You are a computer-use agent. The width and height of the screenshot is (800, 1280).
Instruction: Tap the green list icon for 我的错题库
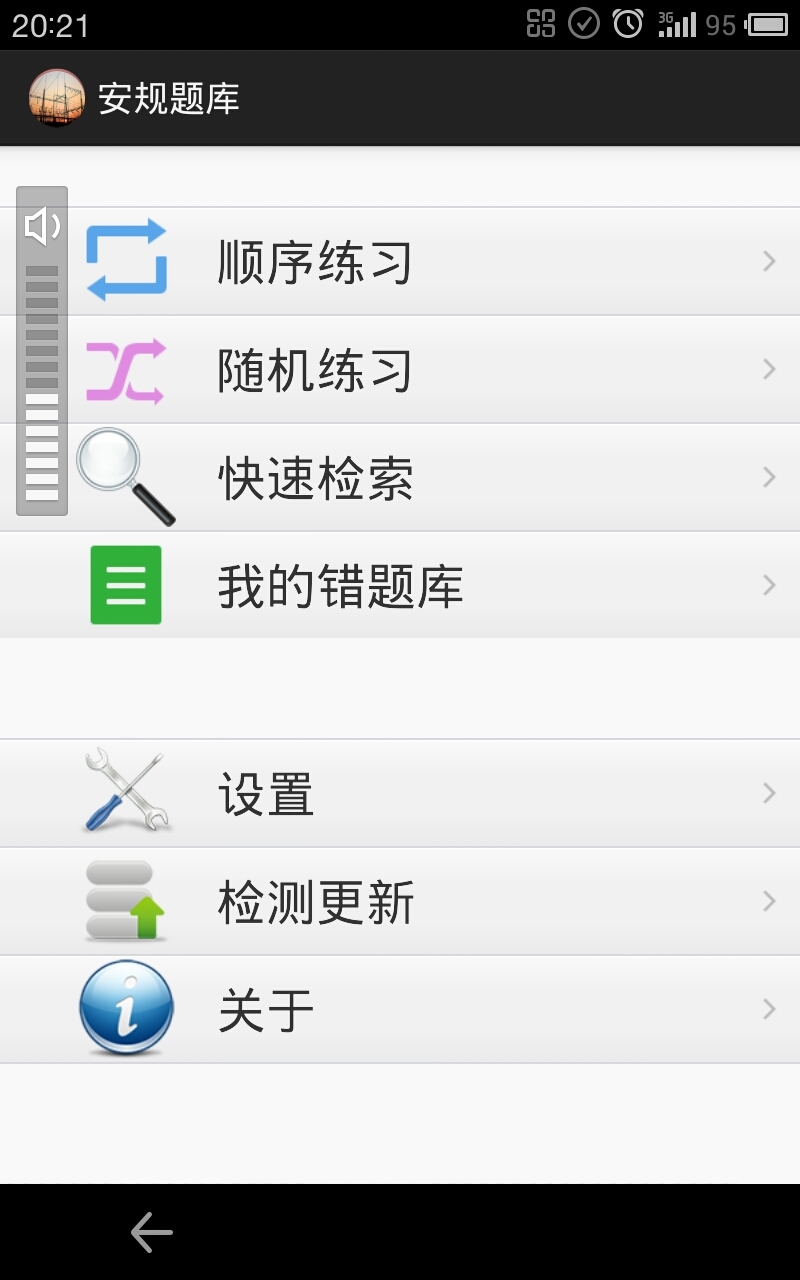coord(125,585)
